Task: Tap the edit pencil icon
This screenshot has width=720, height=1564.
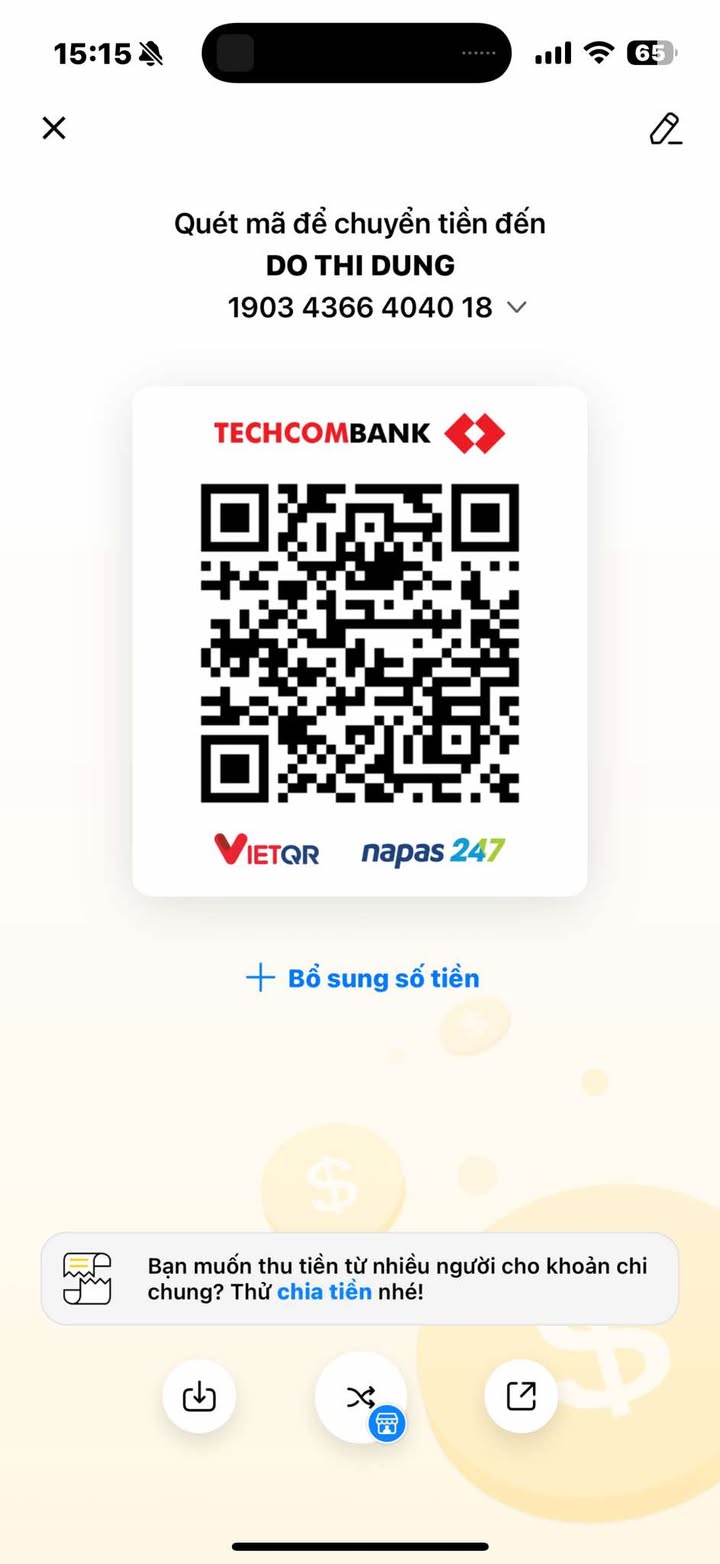Action: pyautogui.click(x=665, y=129)
